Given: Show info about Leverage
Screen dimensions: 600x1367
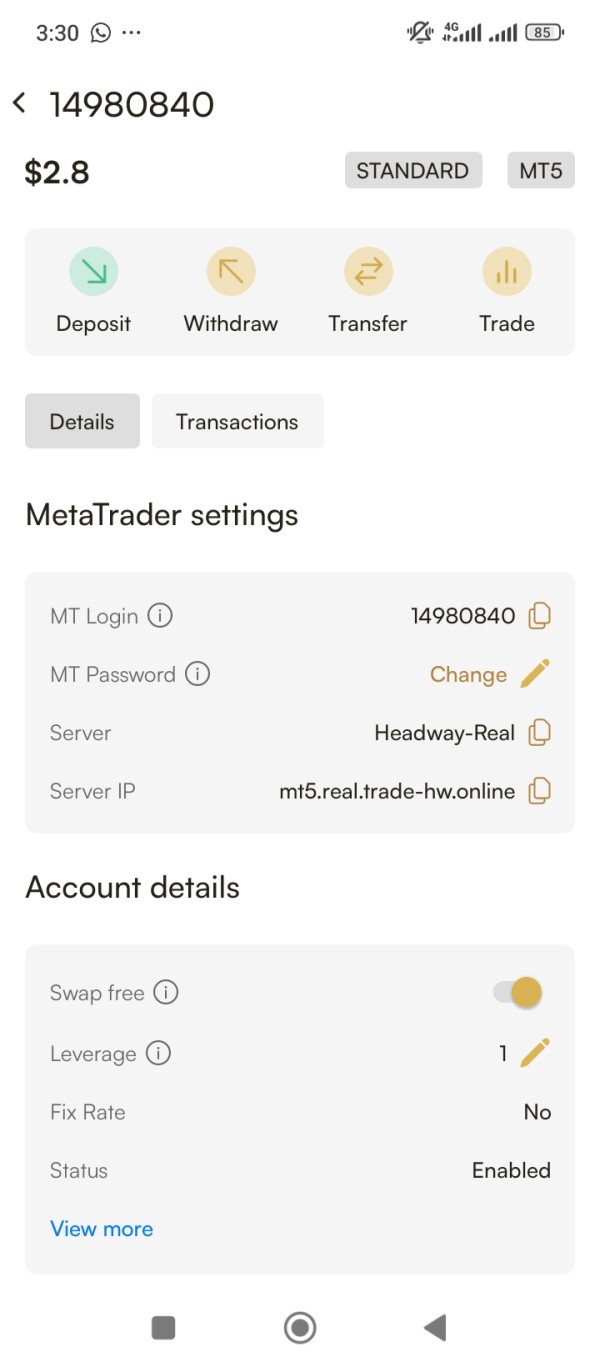Looking at the screenshot, I should point(159,1053).
